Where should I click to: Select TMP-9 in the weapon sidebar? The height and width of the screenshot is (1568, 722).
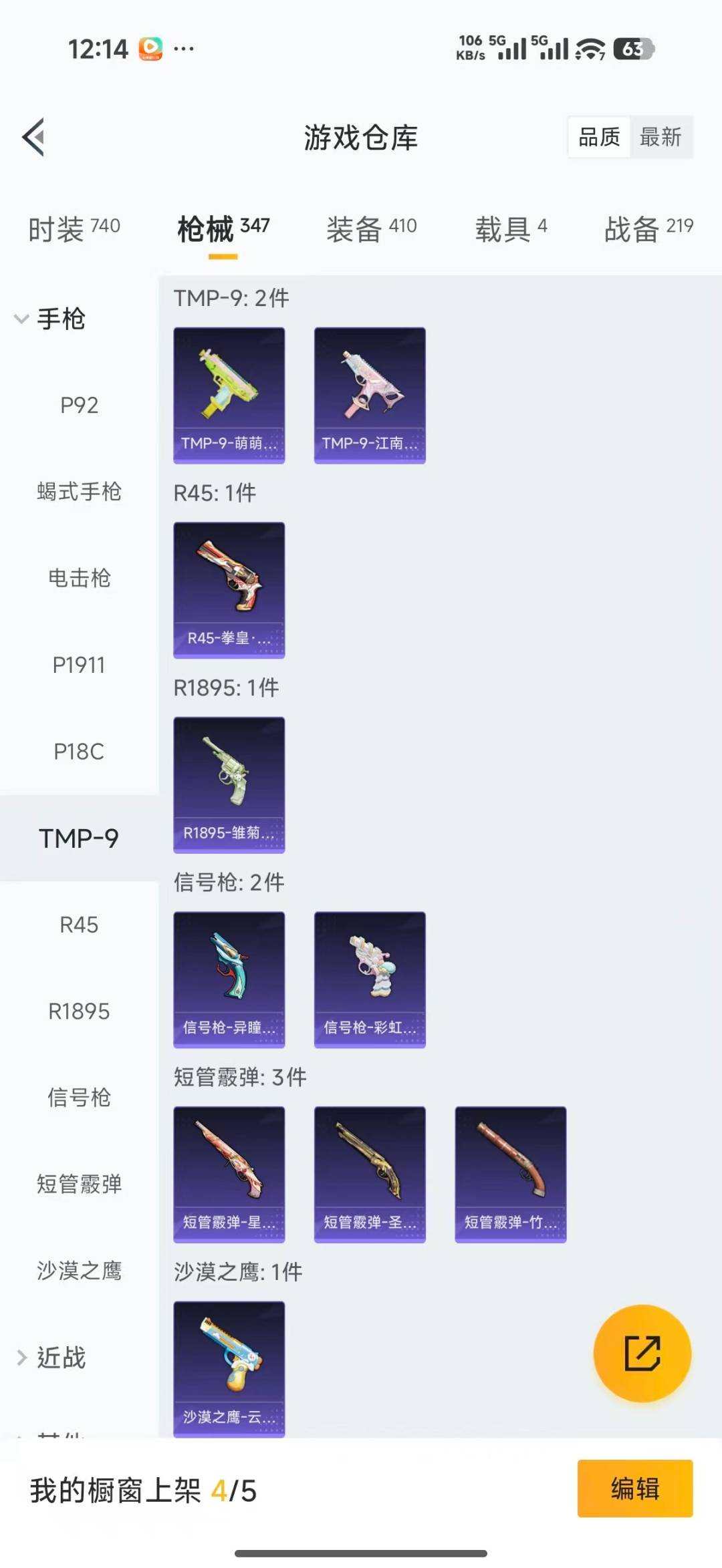pos(80,838)
